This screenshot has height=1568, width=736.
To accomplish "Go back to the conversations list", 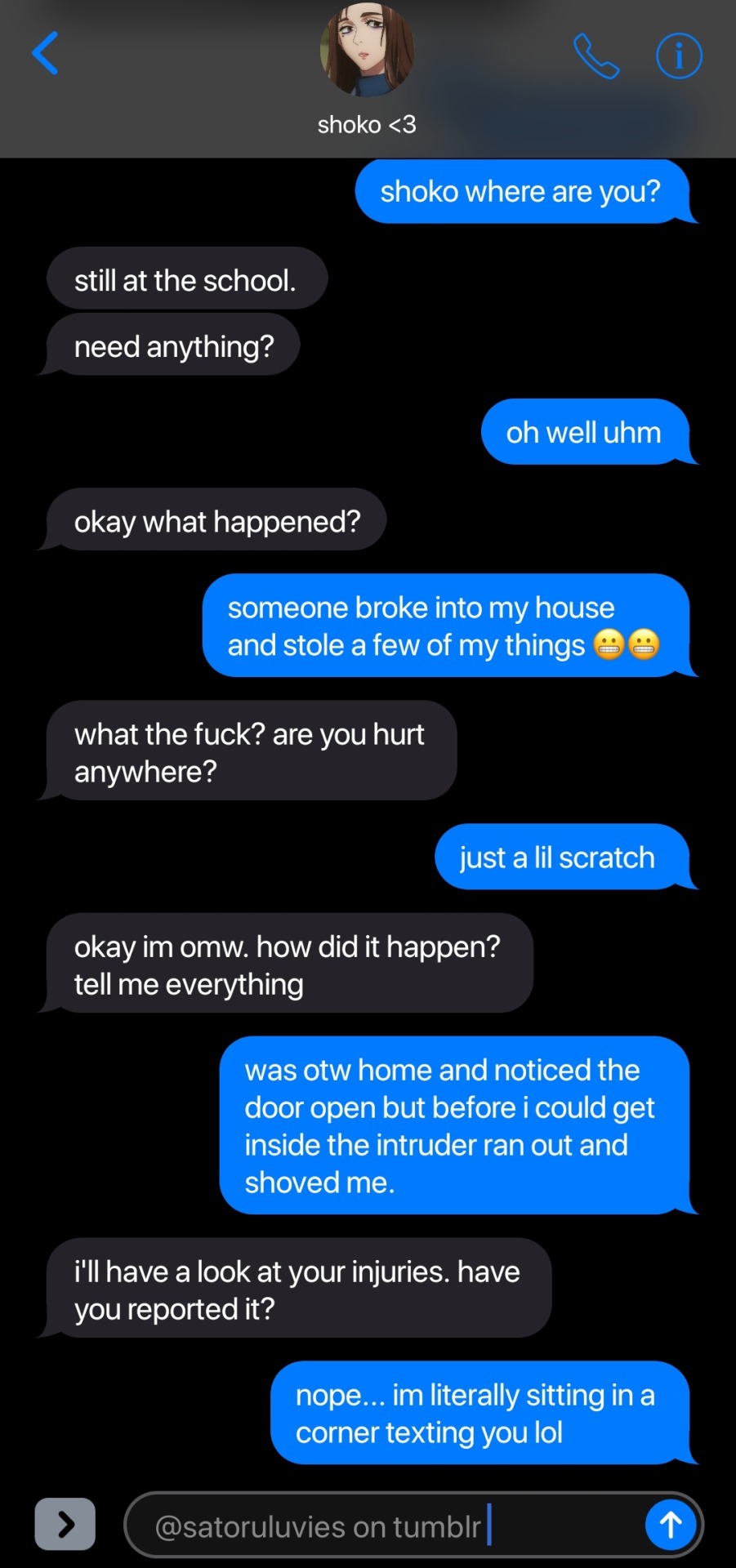I will [x=45, y=54].
